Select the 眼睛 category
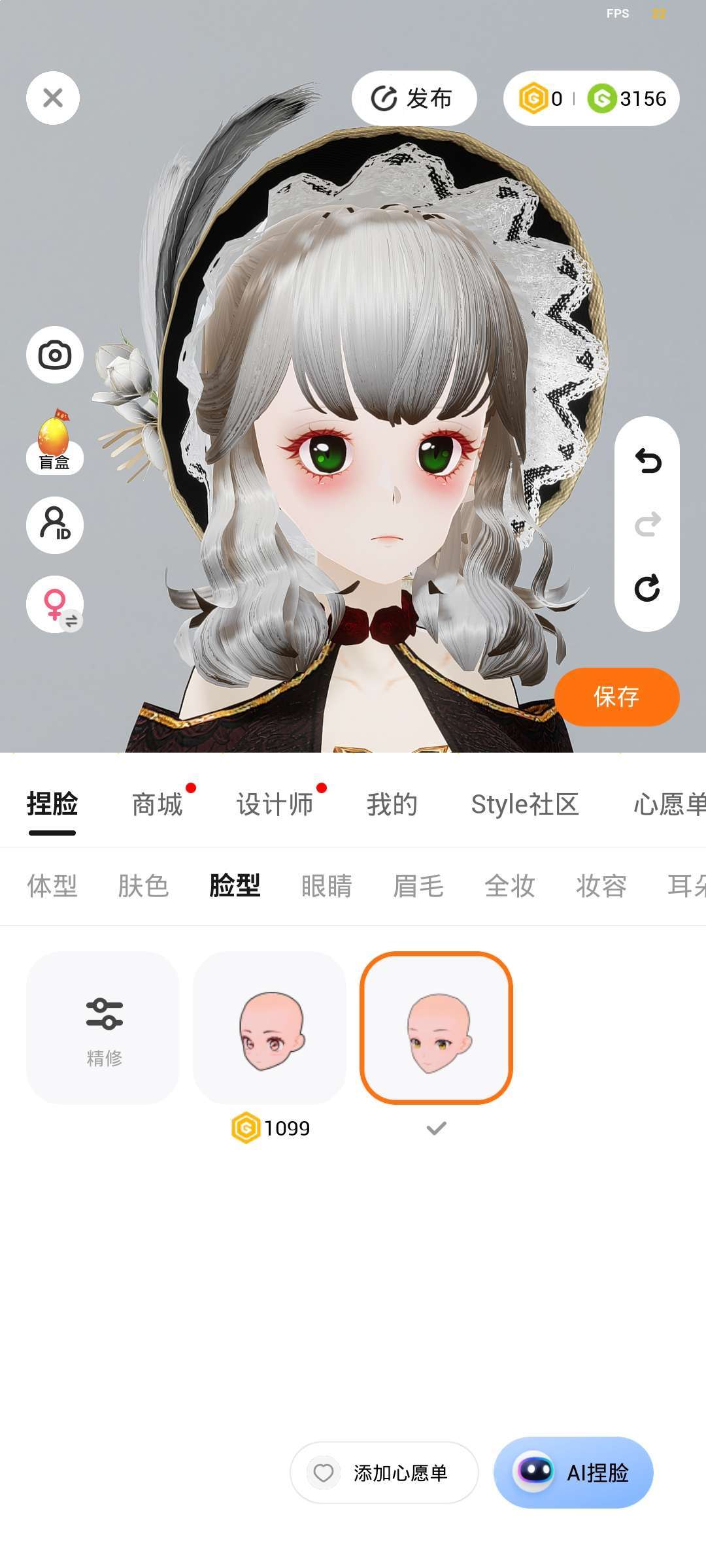This screenshot has width=706, height=1568. (x=326, y=886)
